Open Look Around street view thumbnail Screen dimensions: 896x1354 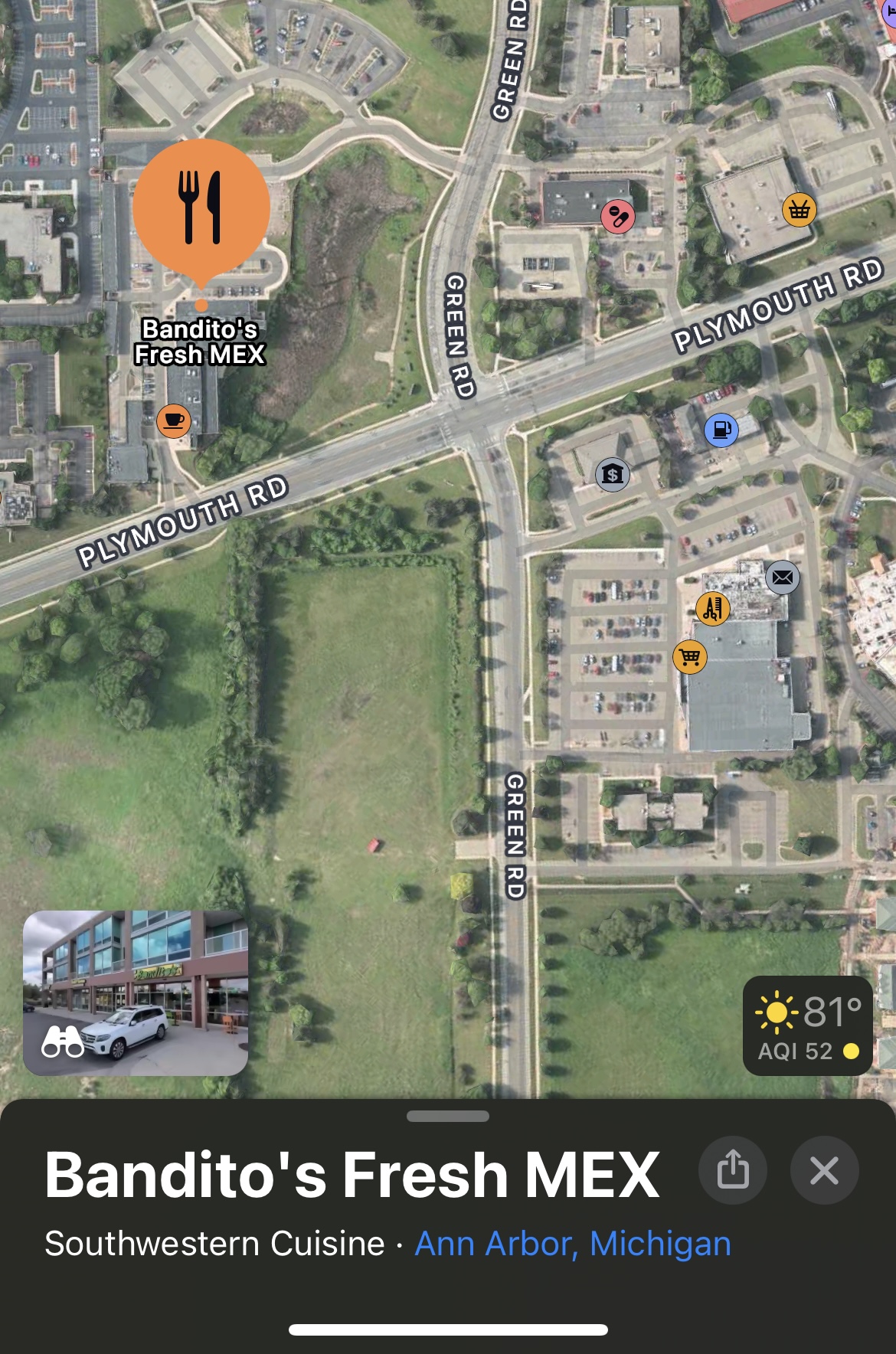pyautogui.click(x=136, y=993)
